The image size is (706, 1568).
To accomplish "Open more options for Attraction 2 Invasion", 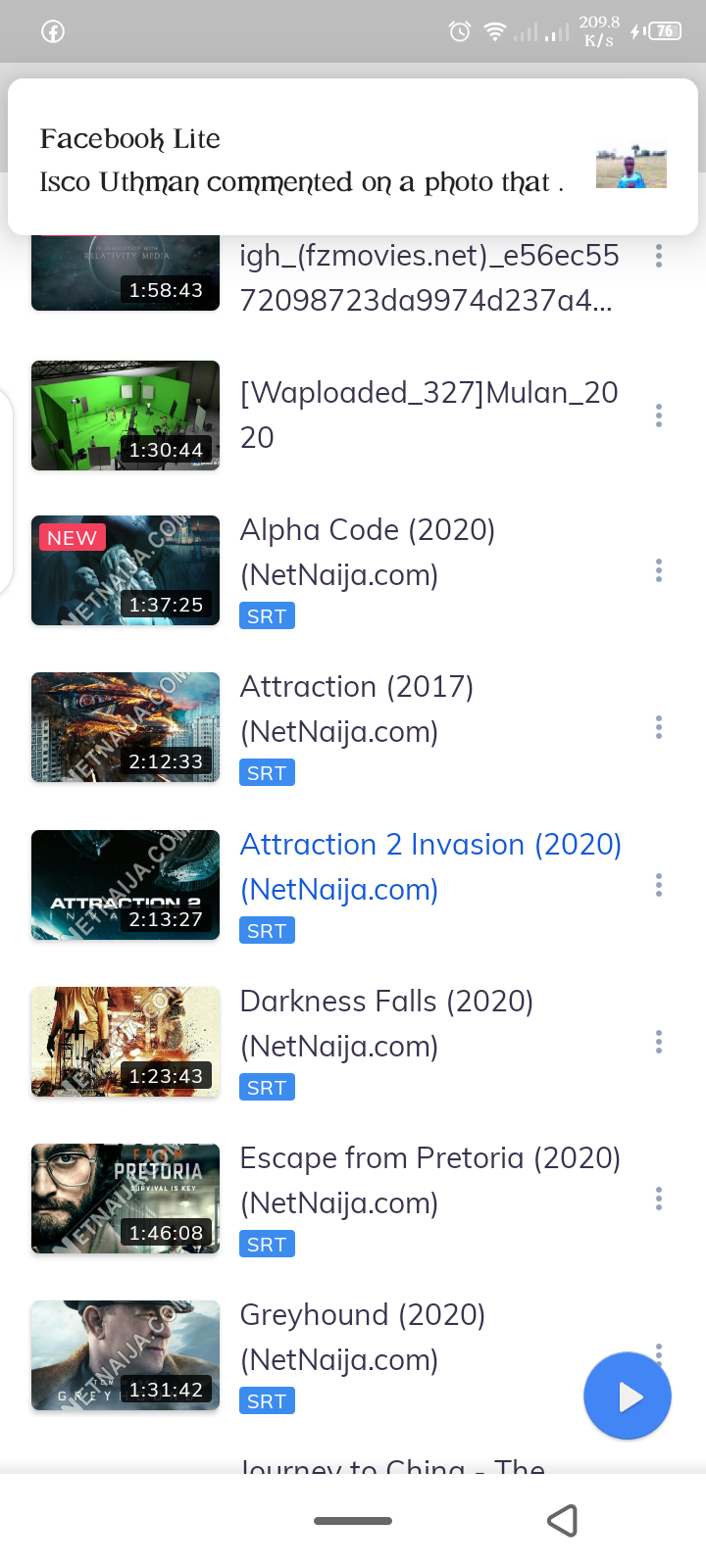I will tap(659, 885).
